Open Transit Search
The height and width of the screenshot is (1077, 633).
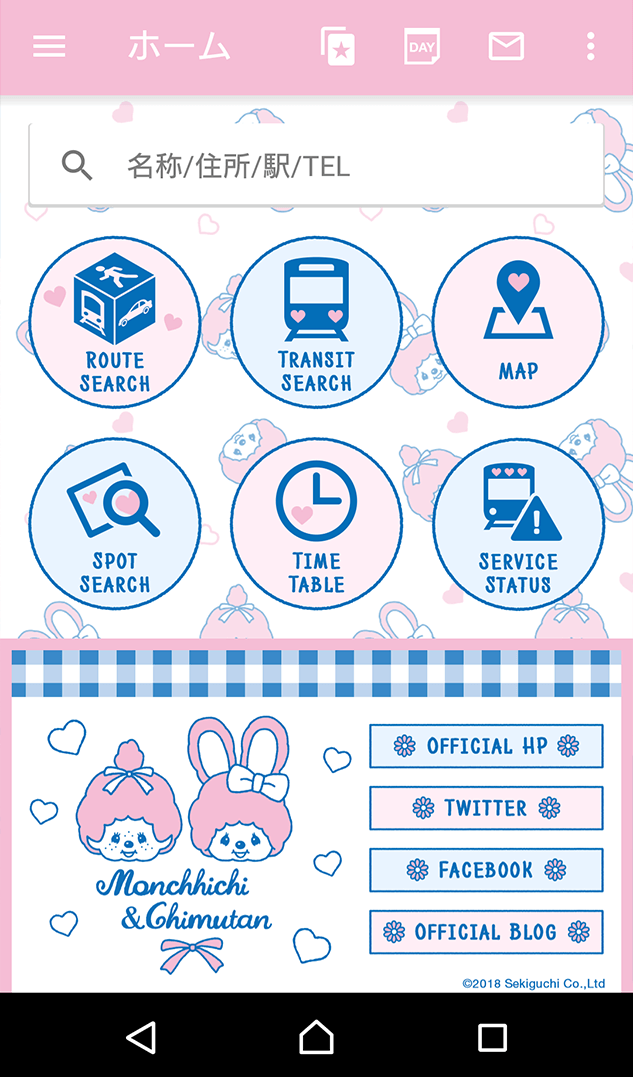click(316, 322)
